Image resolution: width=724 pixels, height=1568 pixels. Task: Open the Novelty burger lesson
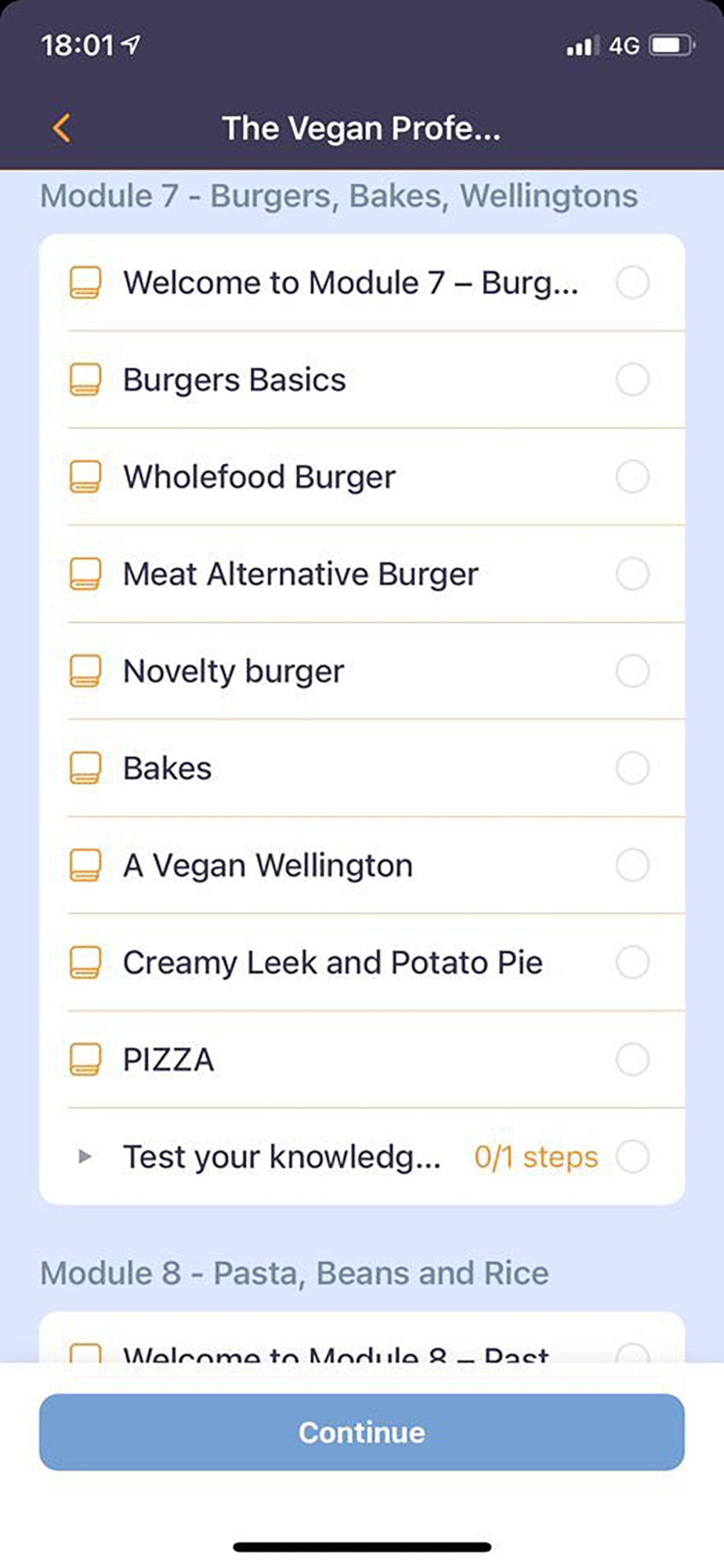tap(362, 672)
